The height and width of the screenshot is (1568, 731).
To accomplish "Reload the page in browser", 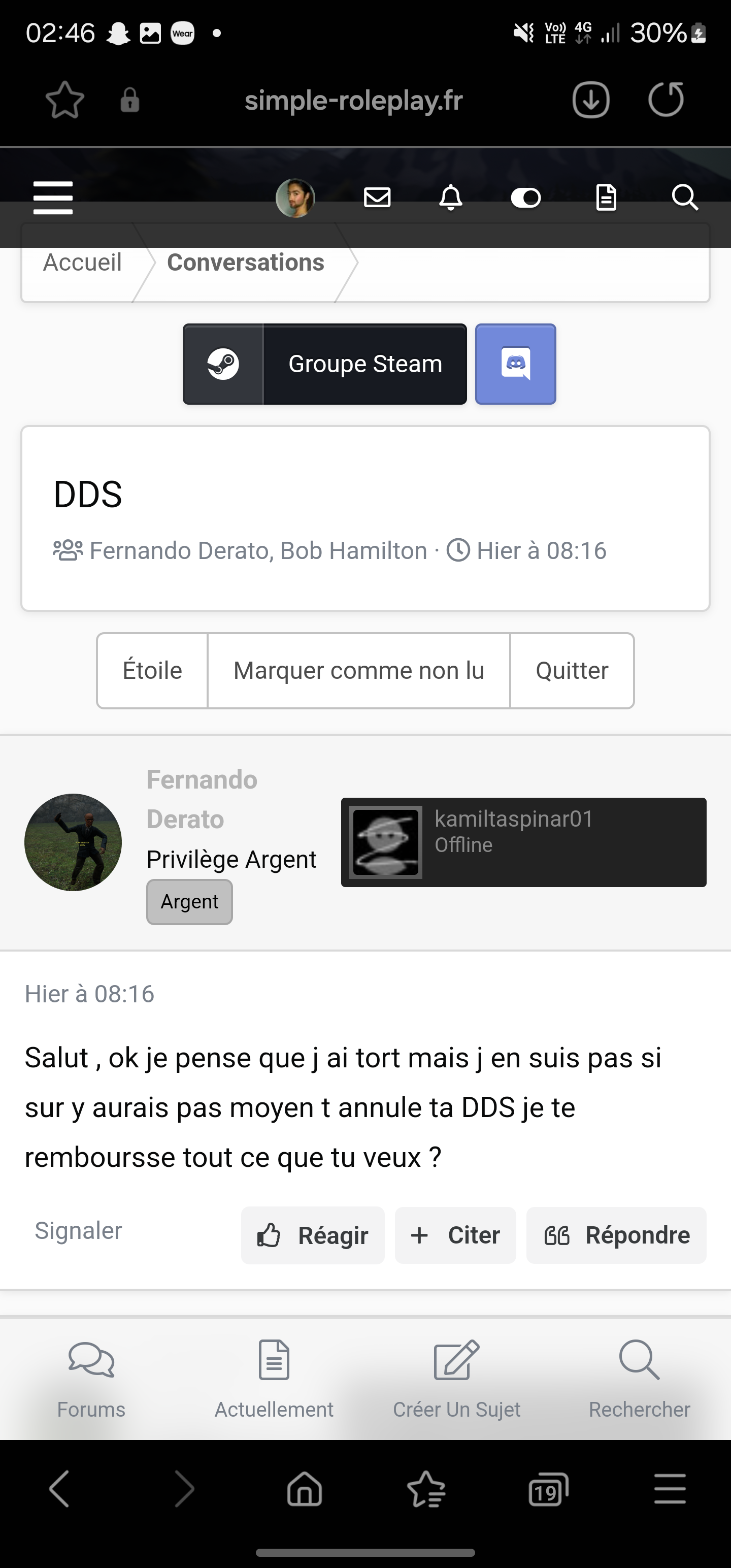I will (666, 99).
